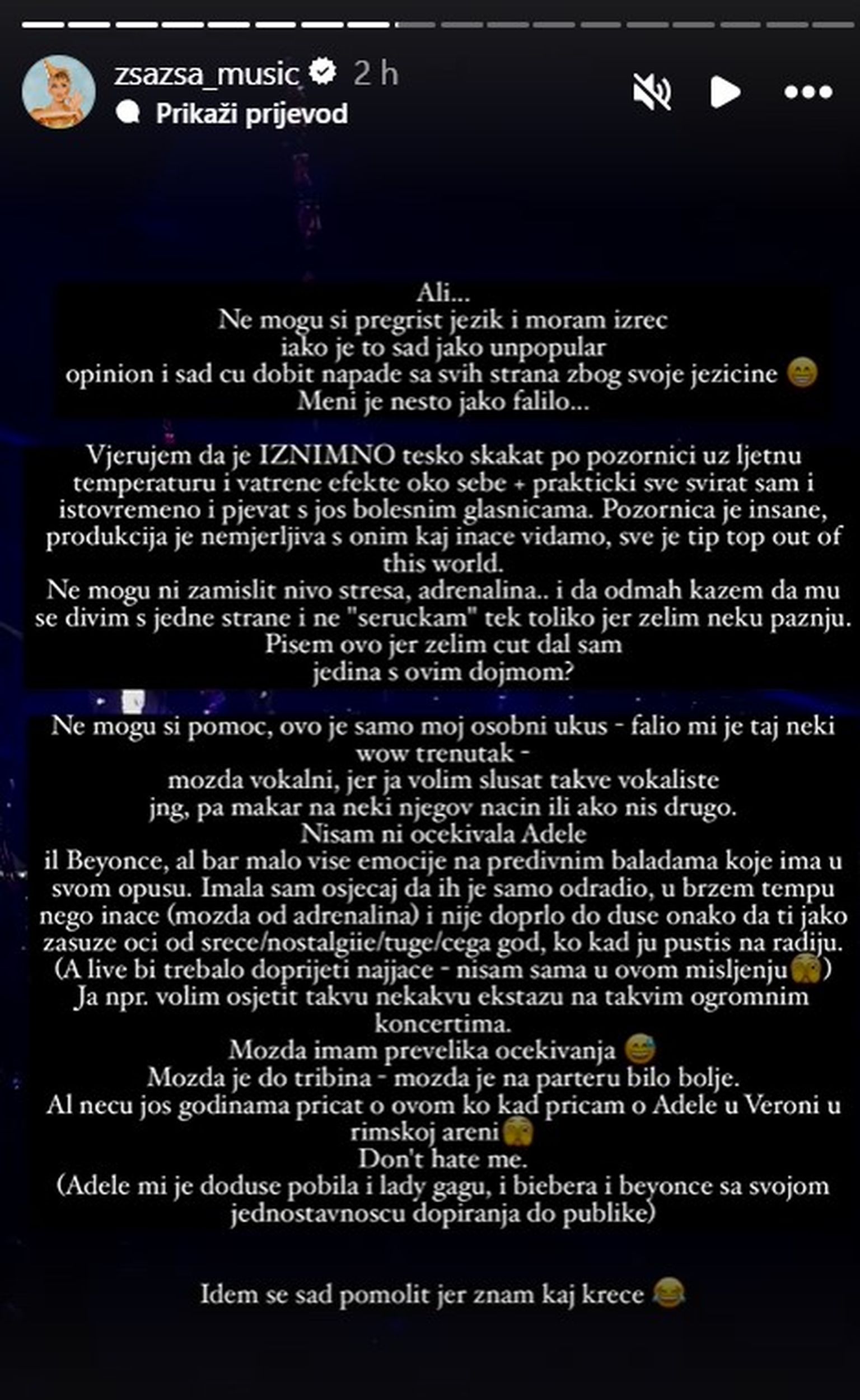This screenshot has height=1400, width=860.
Task: Open the three-dot overflow menu
Action: tap(808, 92)
